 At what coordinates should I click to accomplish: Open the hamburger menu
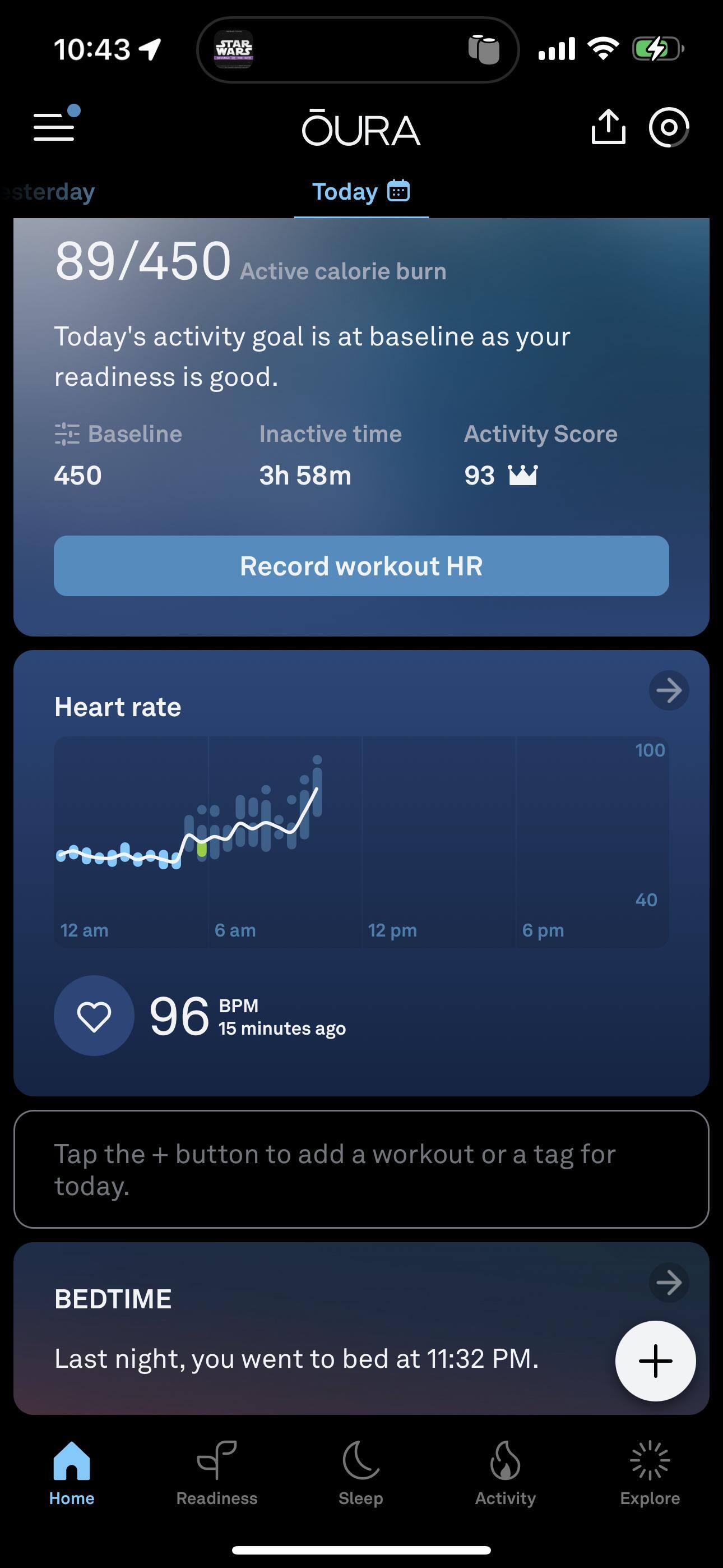[55, 126]
